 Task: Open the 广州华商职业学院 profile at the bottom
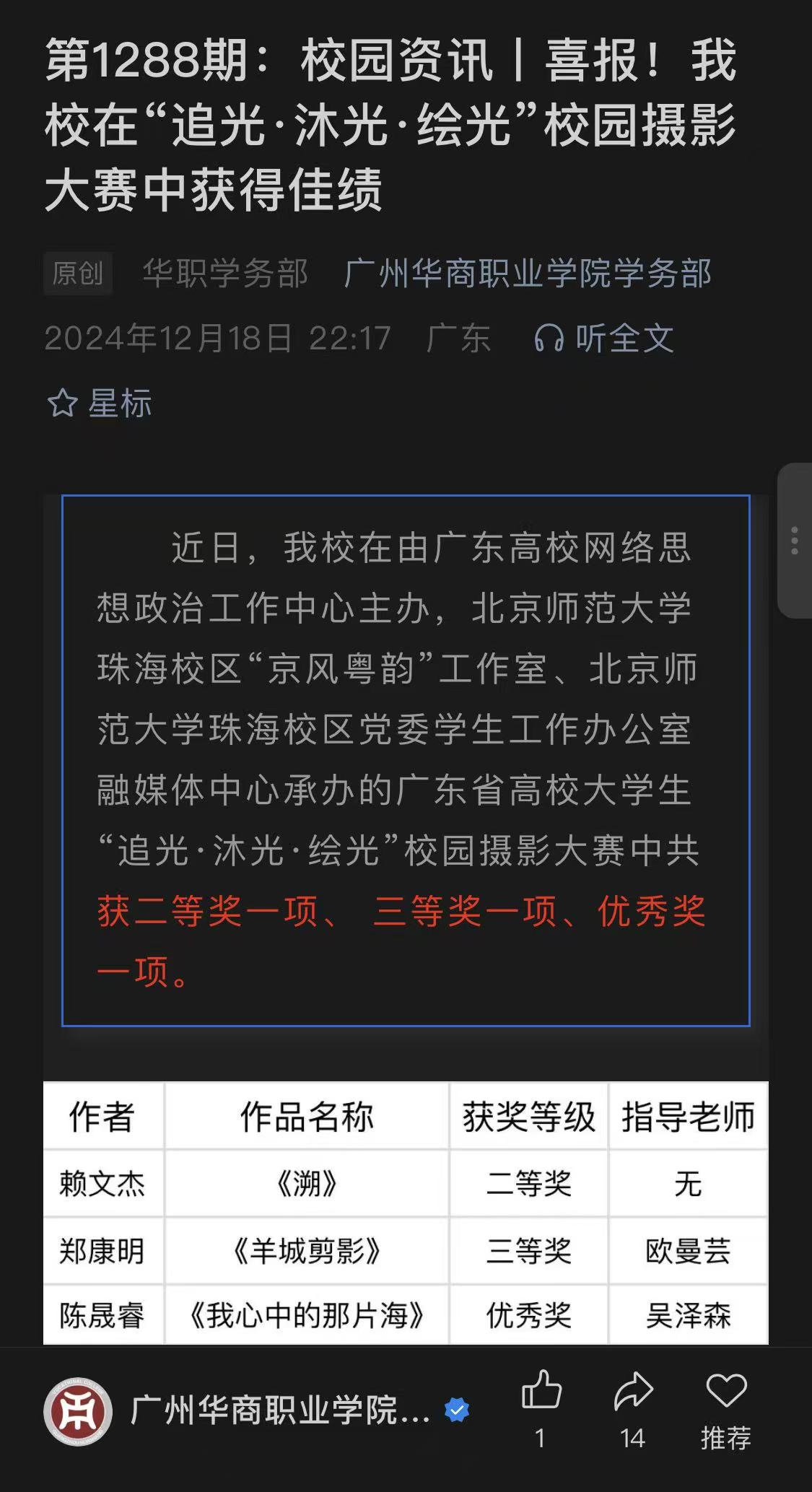tap(279, 1410)
